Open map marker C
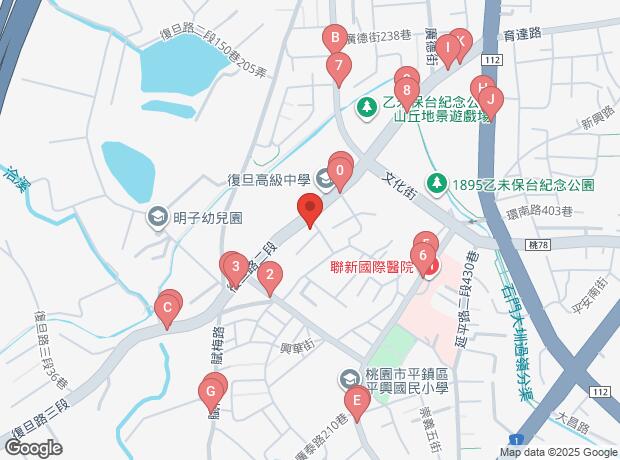The image size is (620, 460). (168, 308)
